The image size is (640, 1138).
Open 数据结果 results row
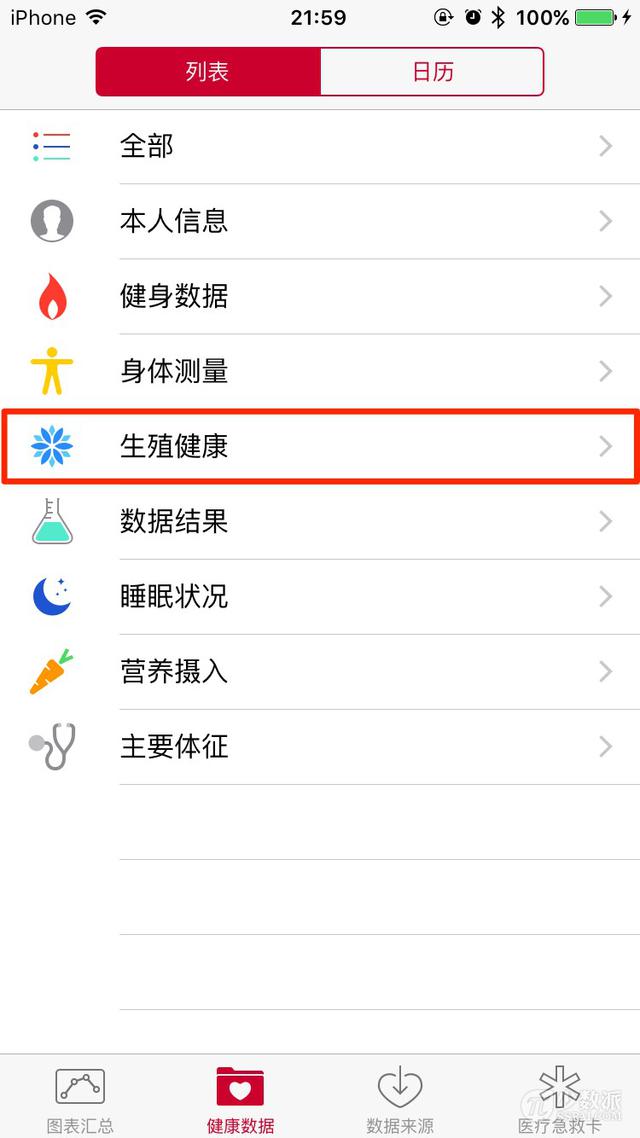pos(320,521)
